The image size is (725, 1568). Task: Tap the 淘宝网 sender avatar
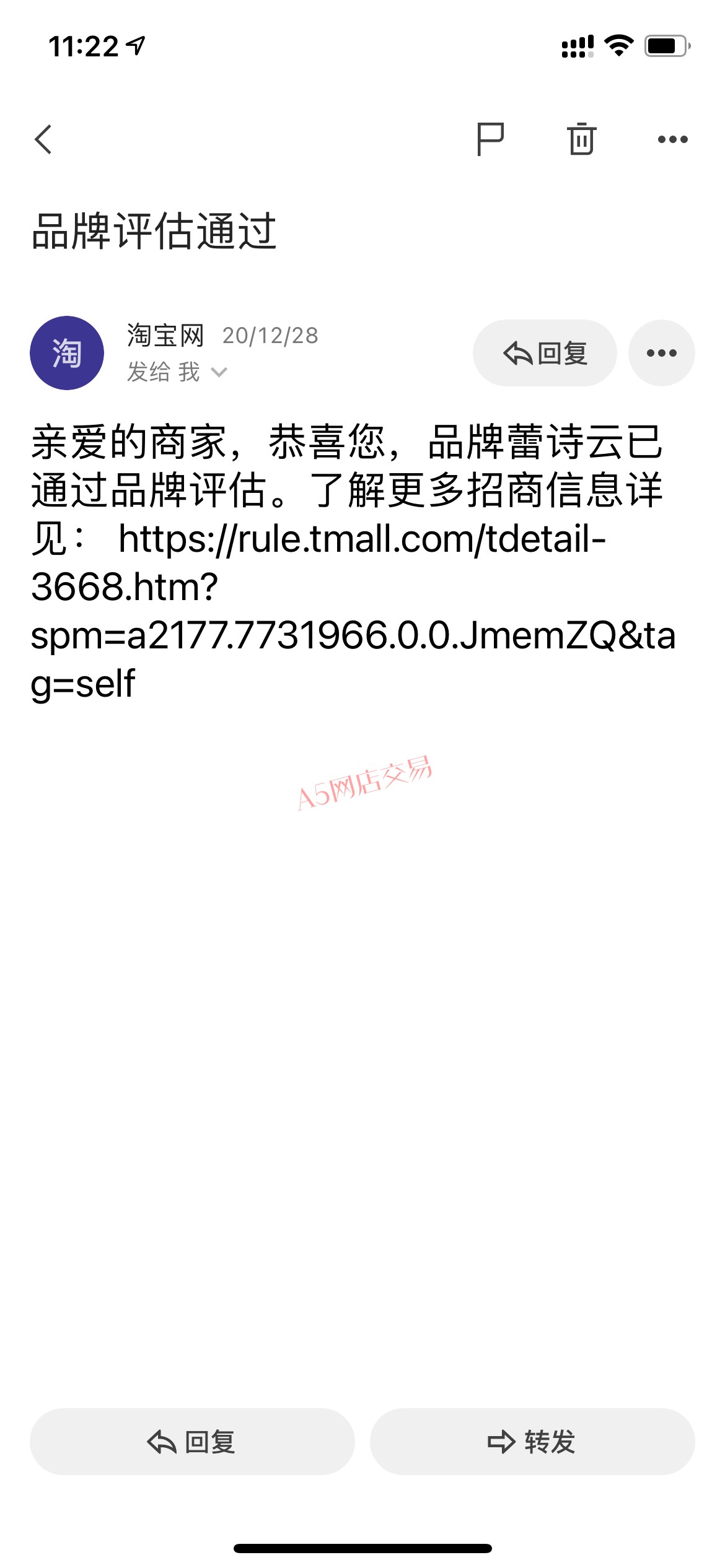click(67, 353)
